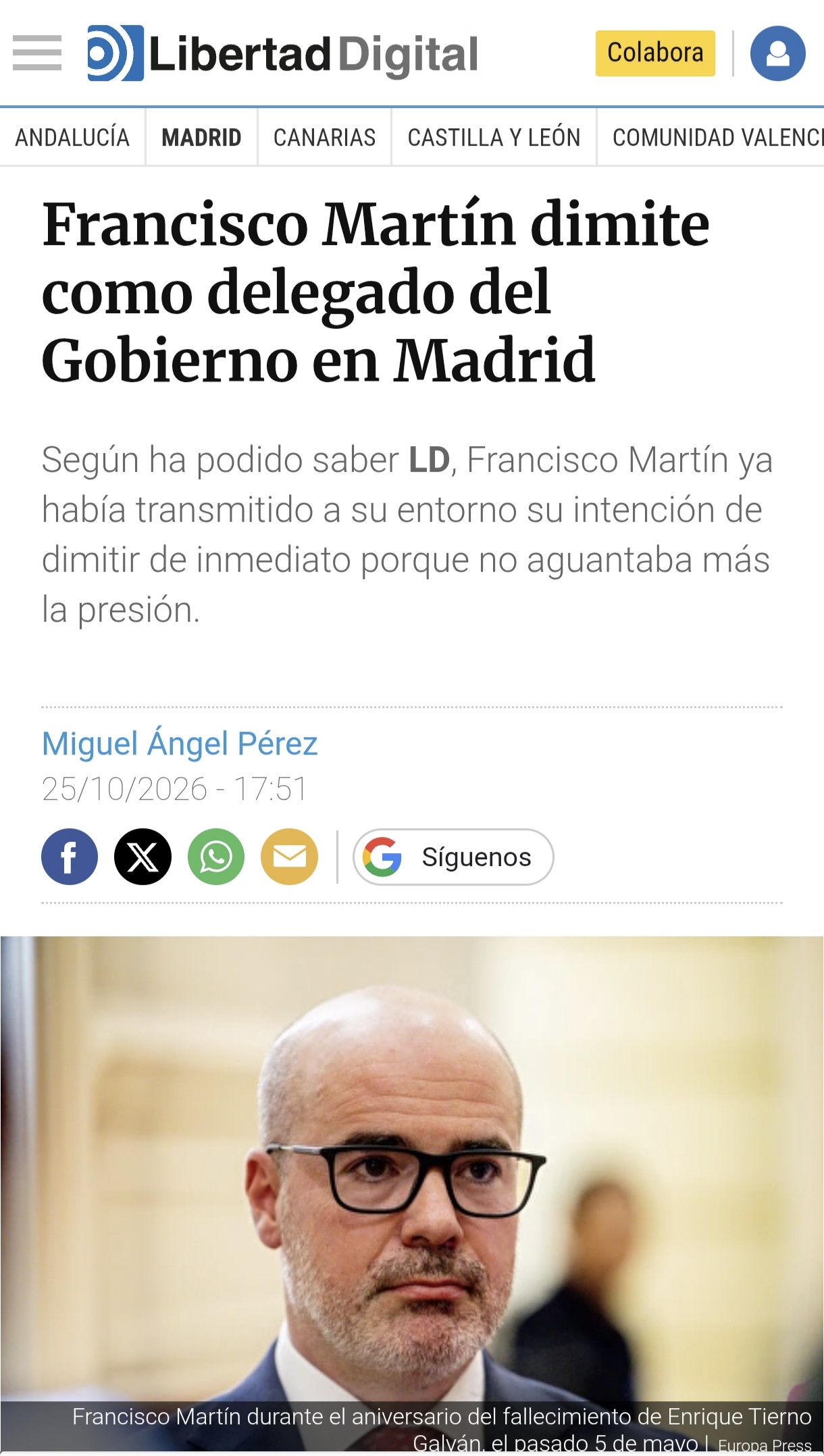Screen dimensions: 824x1456
Task: Tap Síguenos to follow on Google
Action: click(x=453, y=857)
